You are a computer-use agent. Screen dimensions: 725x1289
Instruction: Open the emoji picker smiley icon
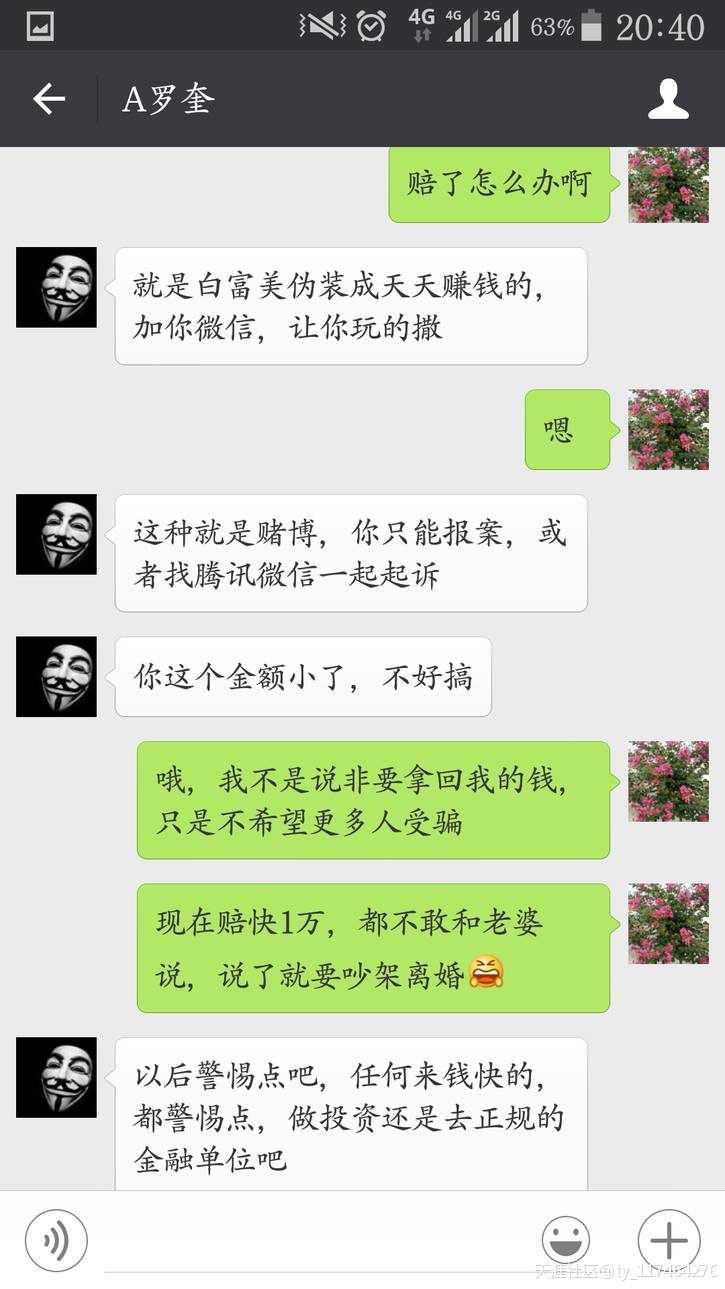tap(566, 1240)
